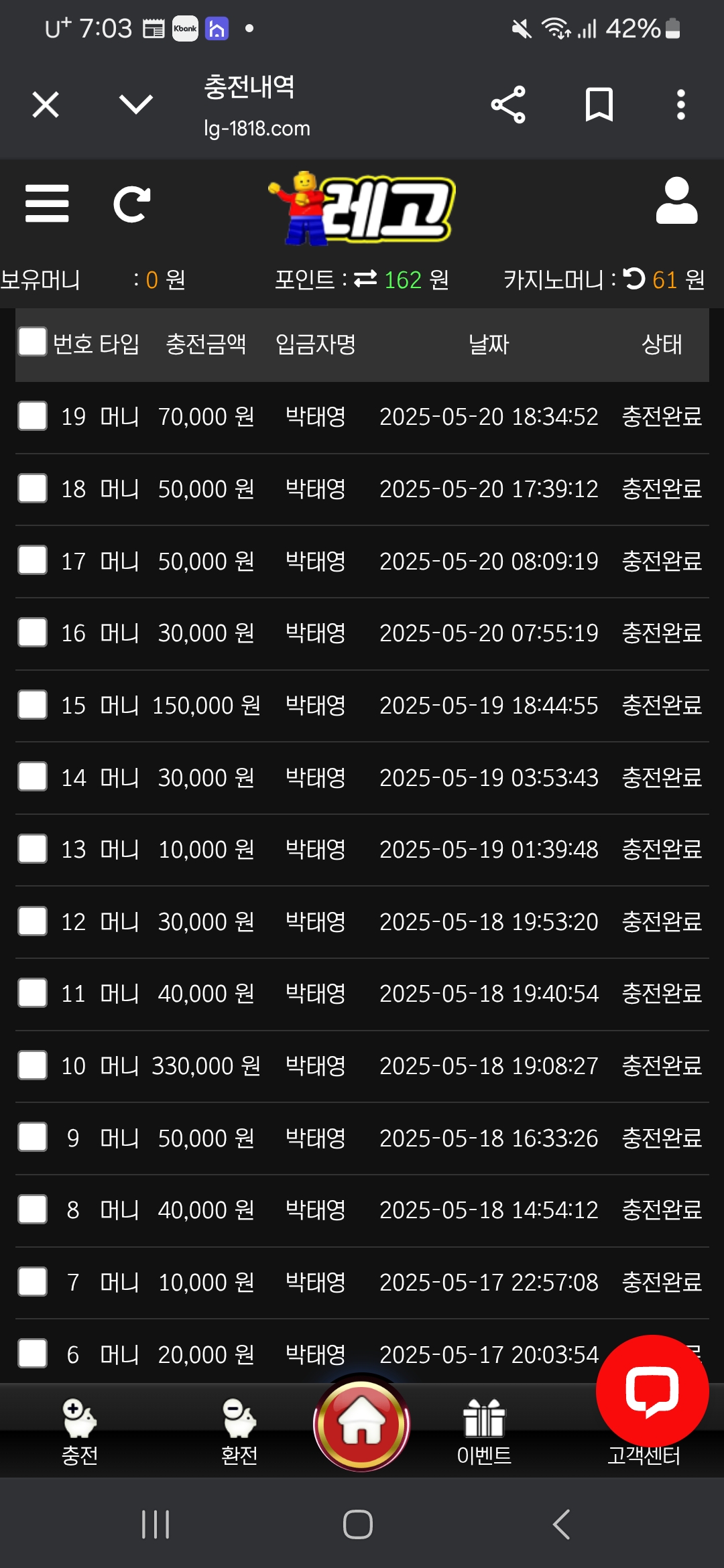Screen dimensions: 724x1568
Task: Refresh casino money balance
Action: coord(633,279)
